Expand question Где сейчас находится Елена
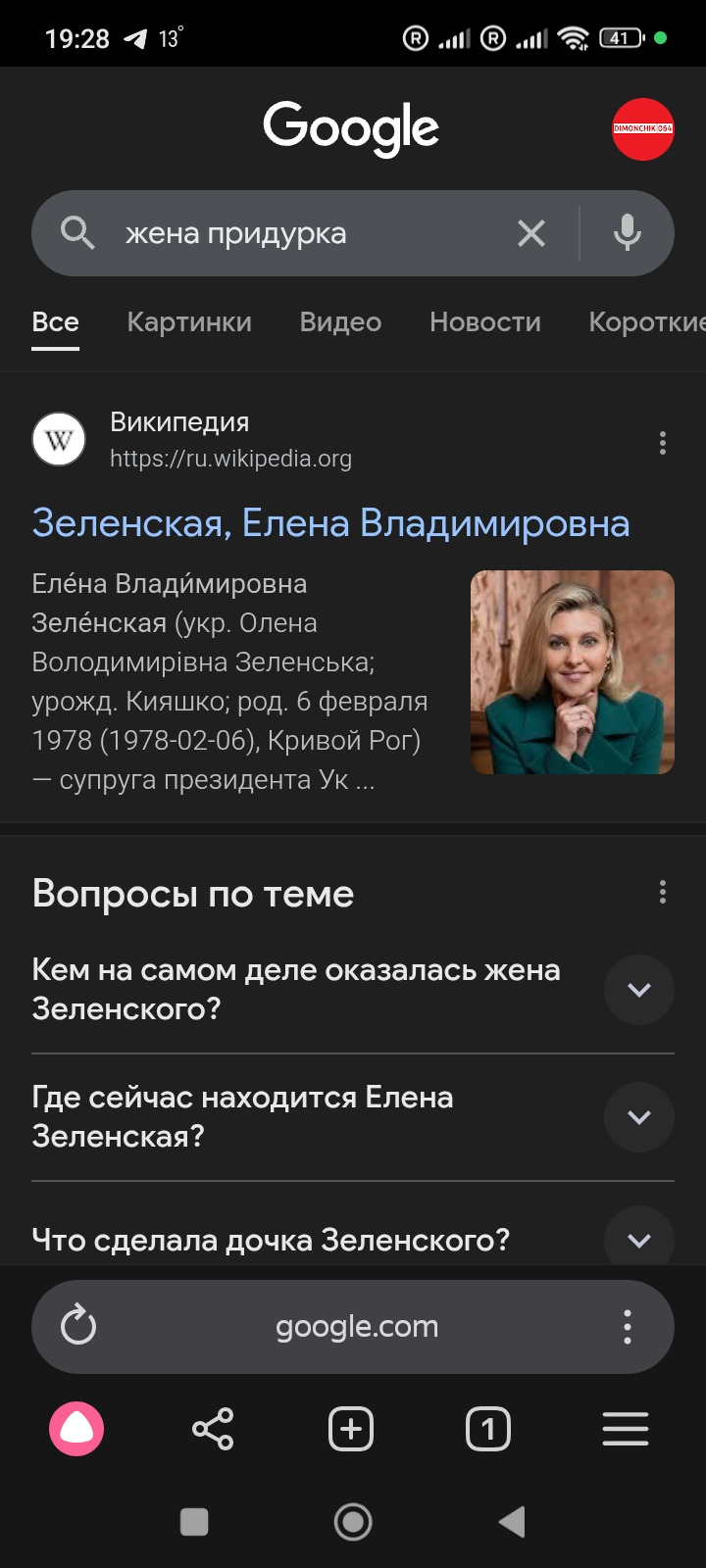 pyautogui.click(x=638, y=1117)
